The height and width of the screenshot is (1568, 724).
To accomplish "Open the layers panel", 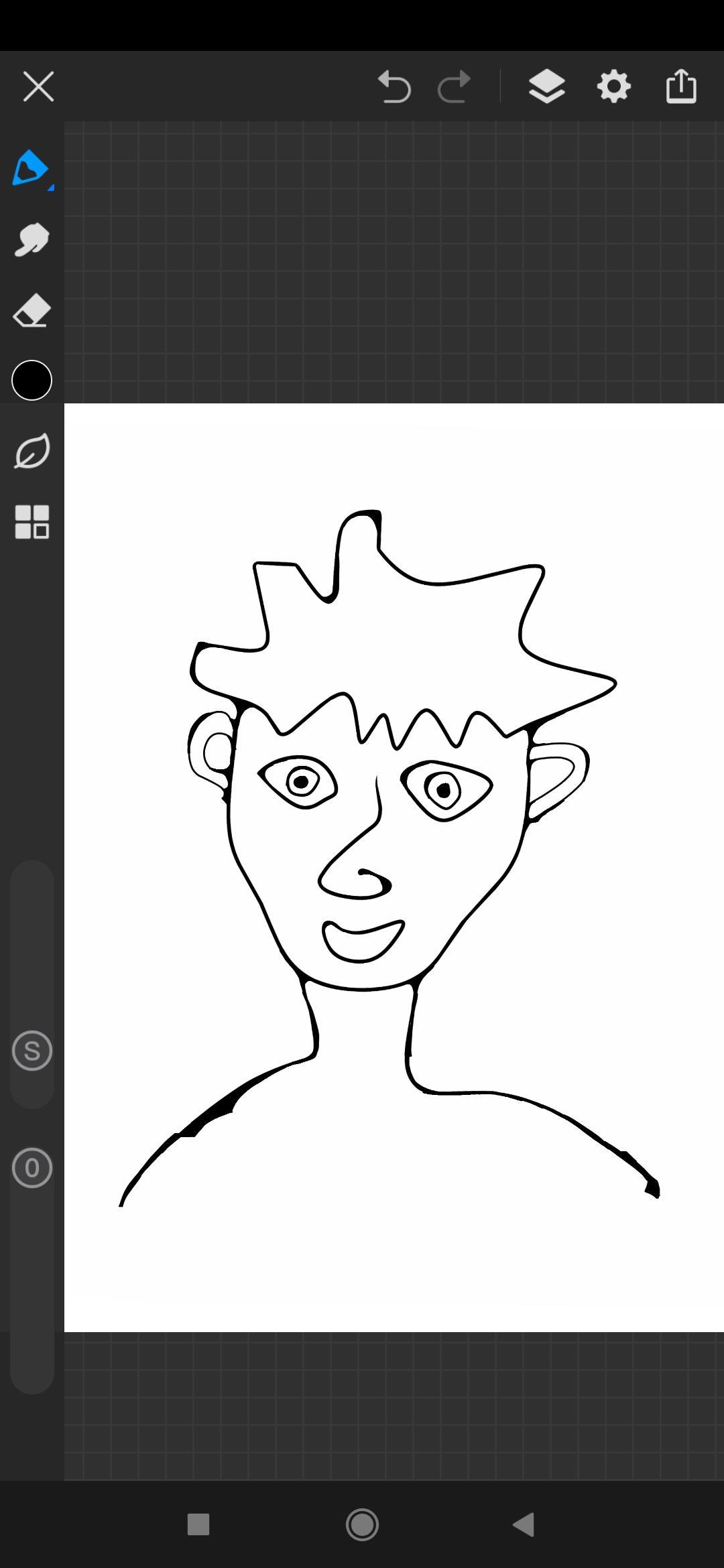I will 546,86.
